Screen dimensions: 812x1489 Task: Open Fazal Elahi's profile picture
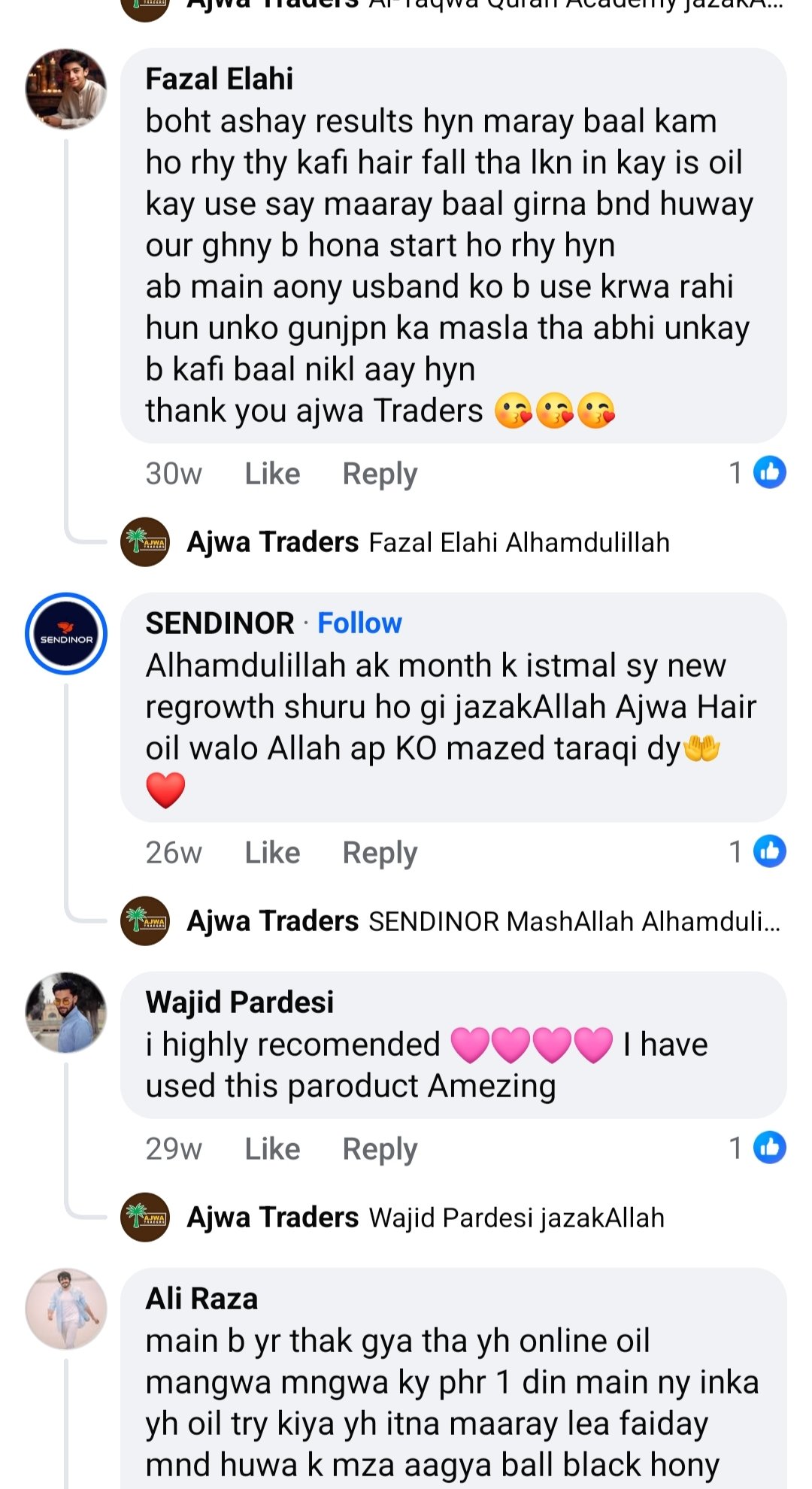tap(66, 89)
